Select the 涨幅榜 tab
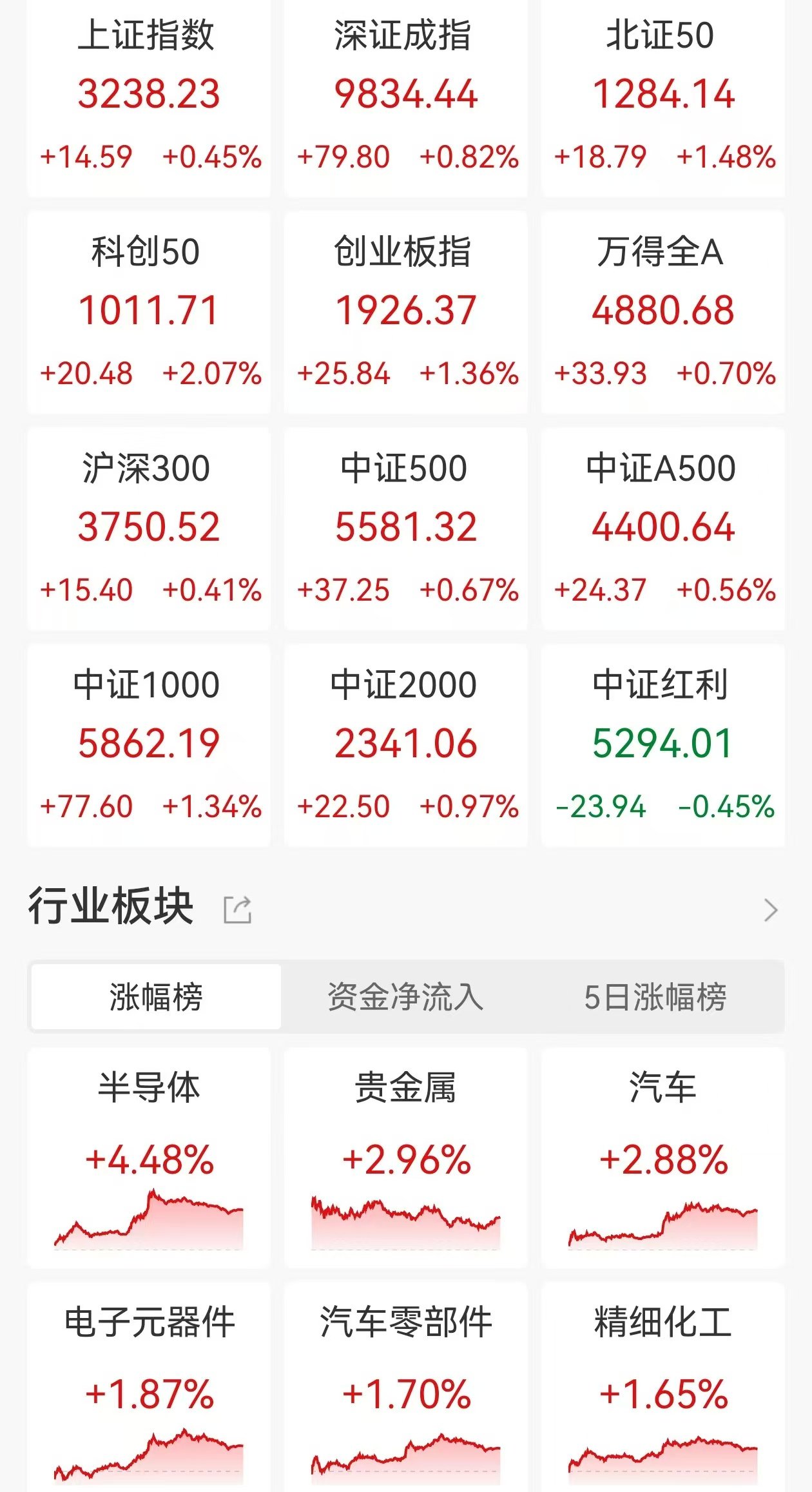812x1492 pixels. 156,997
